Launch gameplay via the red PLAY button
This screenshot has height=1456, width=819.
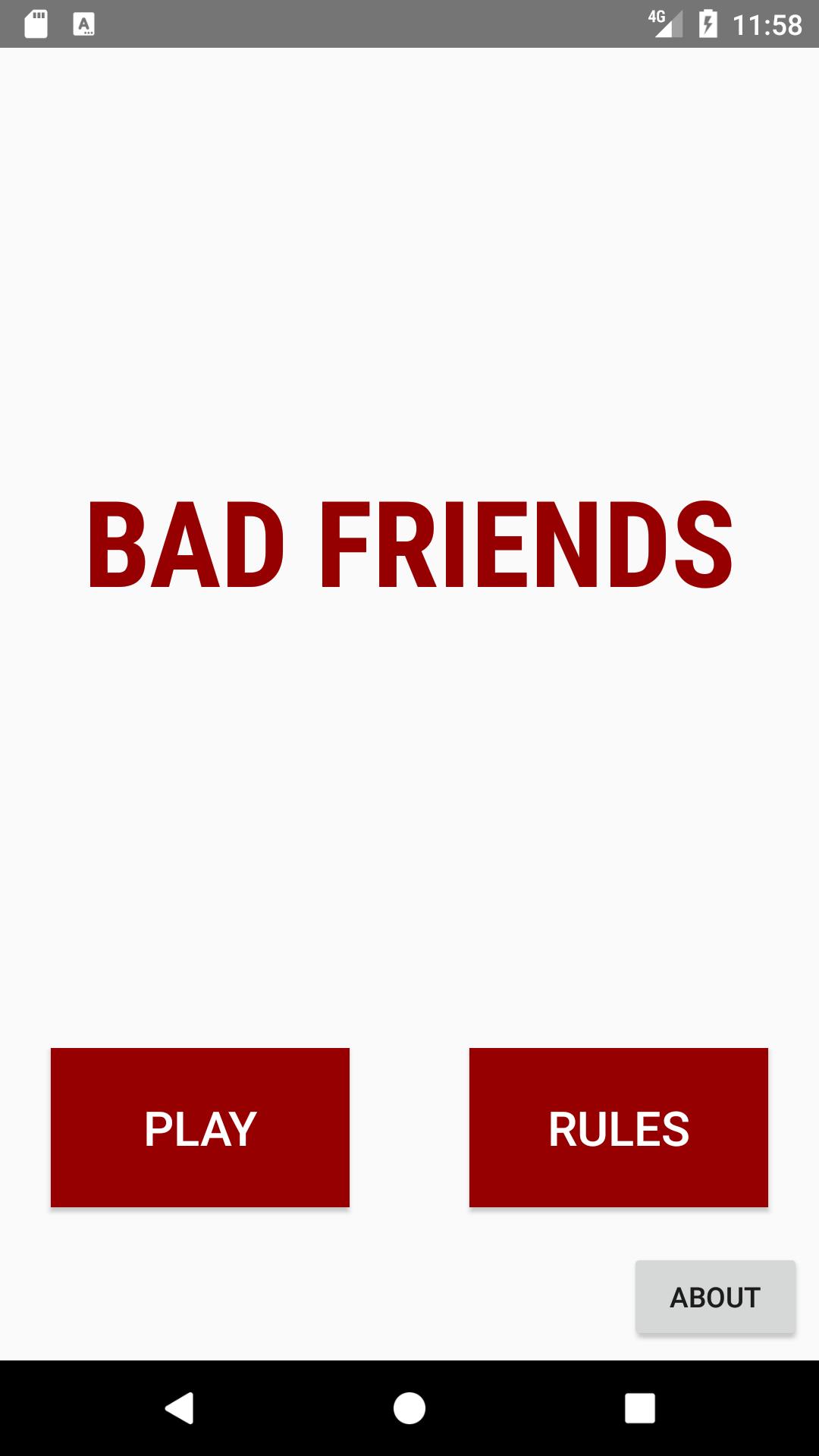click(x=200, y=1128)
